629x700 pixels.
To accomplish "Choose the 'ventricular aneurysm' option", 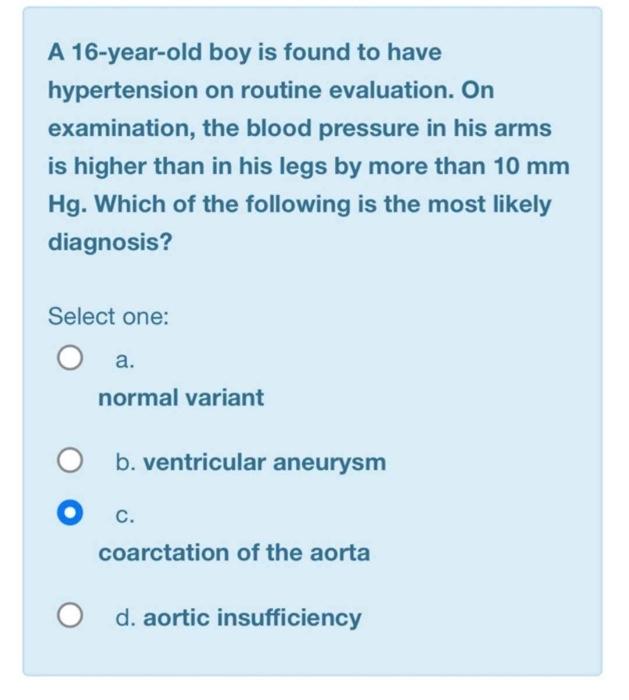I will pyautogui.click(x=68, y=463).
